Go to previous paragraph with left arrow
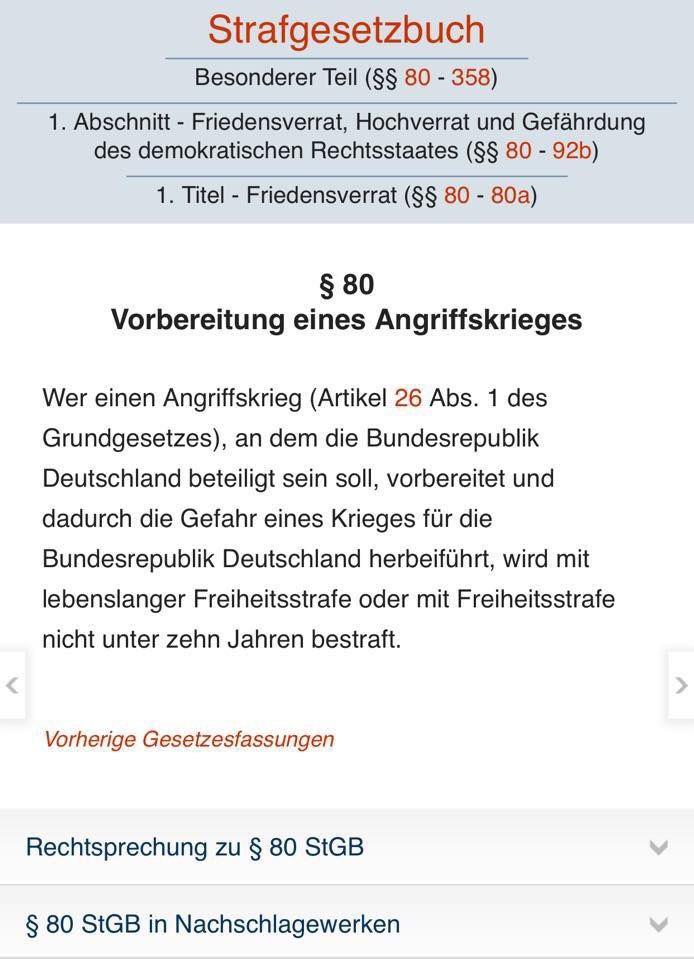Viewport: 694px width, 959px height. click(12, 685)
